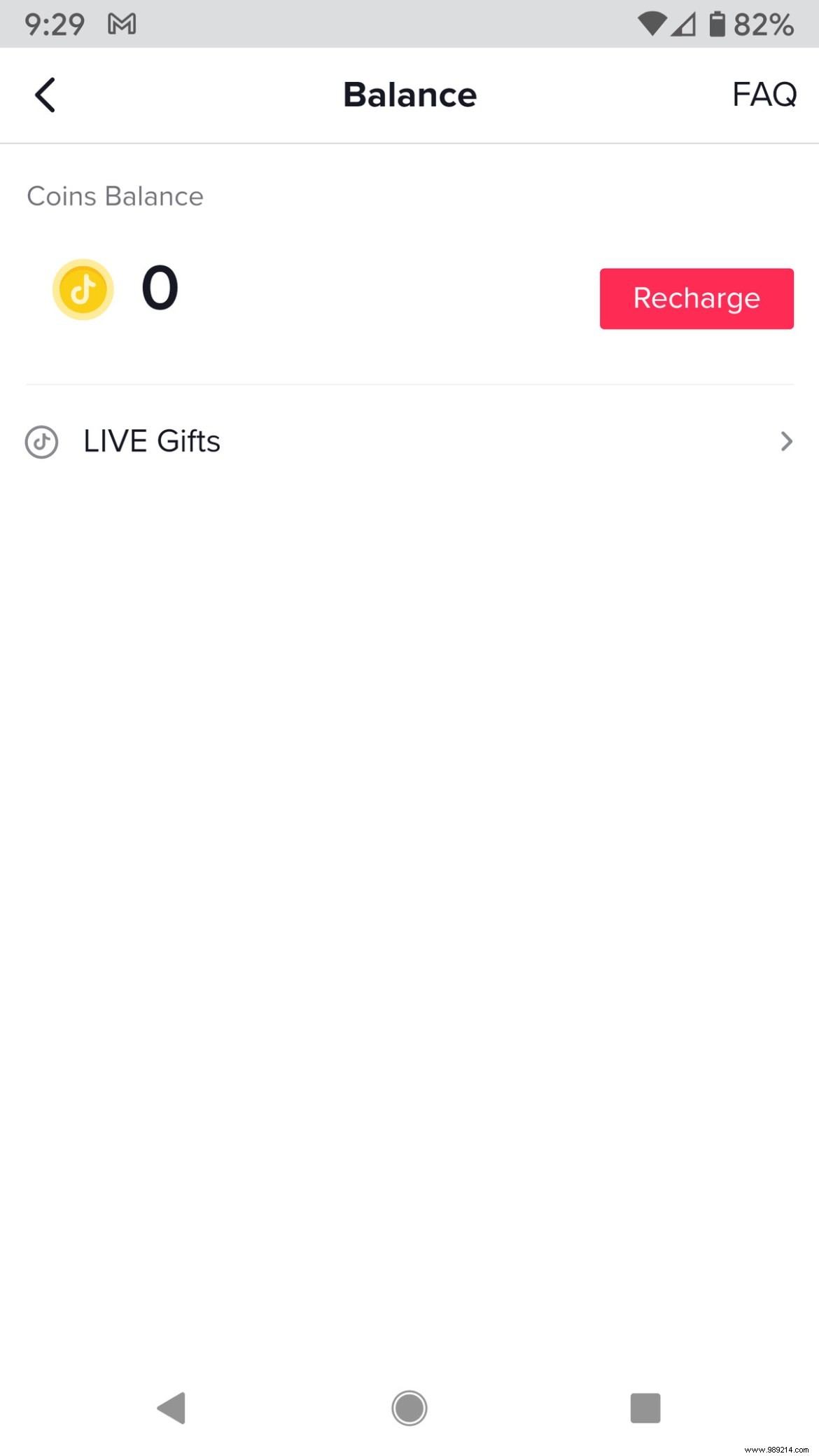Click the clock showing 9:29

[54, 23]
